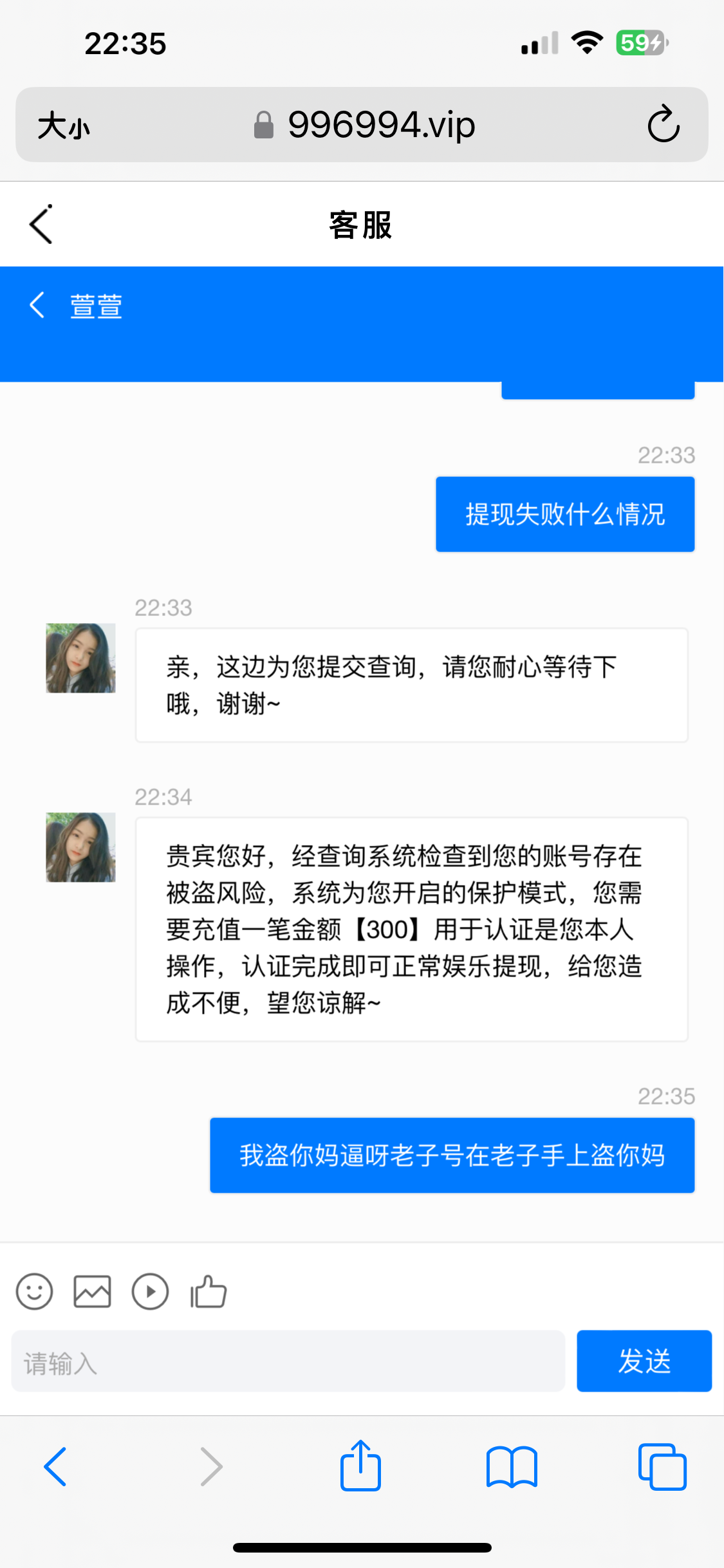Open Safari bookmarks
This screenshot has height=1568, width=724.
[512, 1466]
